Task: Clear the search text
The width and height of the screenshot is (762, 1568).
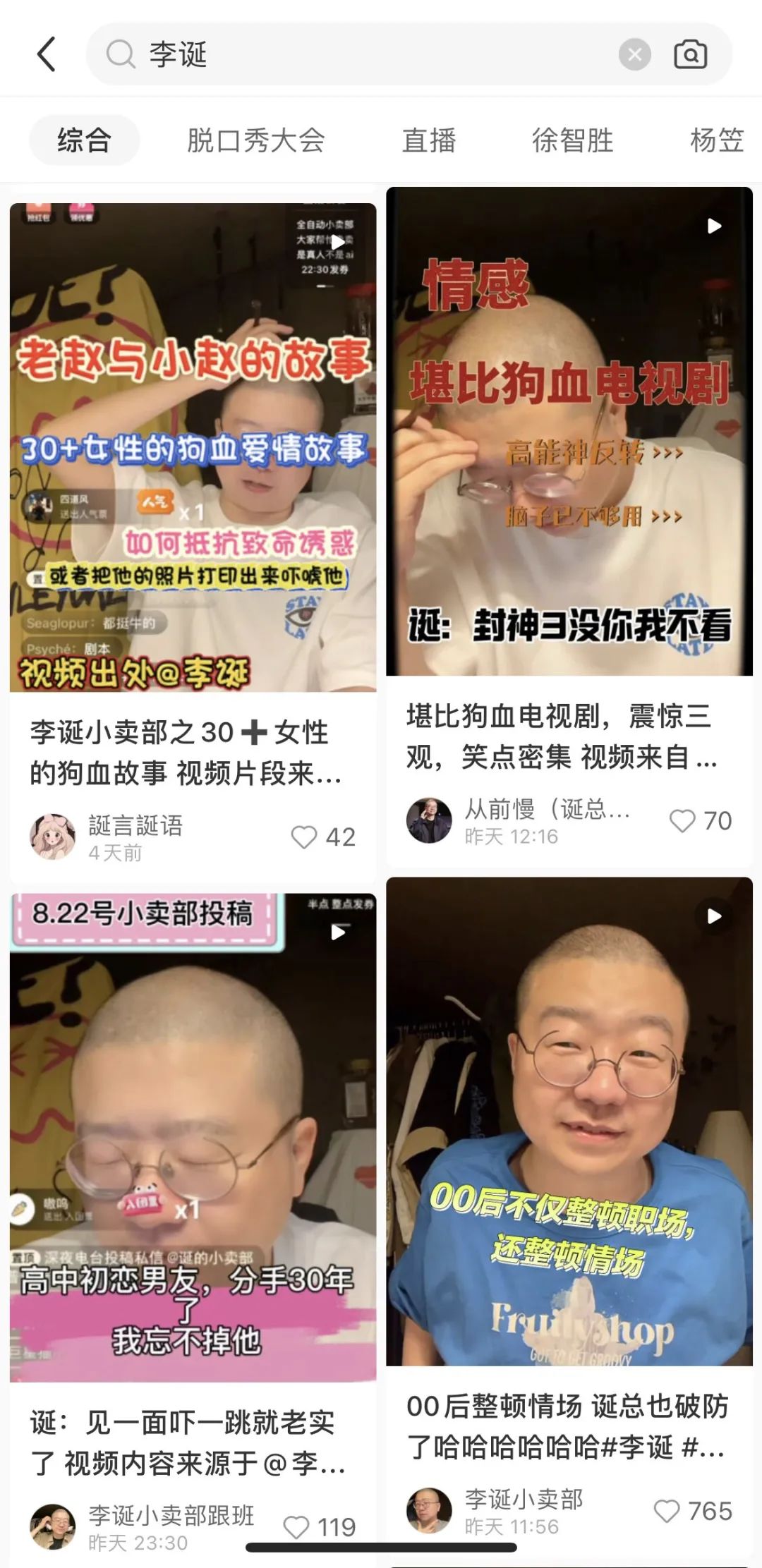Action: [x=634, y=54]
